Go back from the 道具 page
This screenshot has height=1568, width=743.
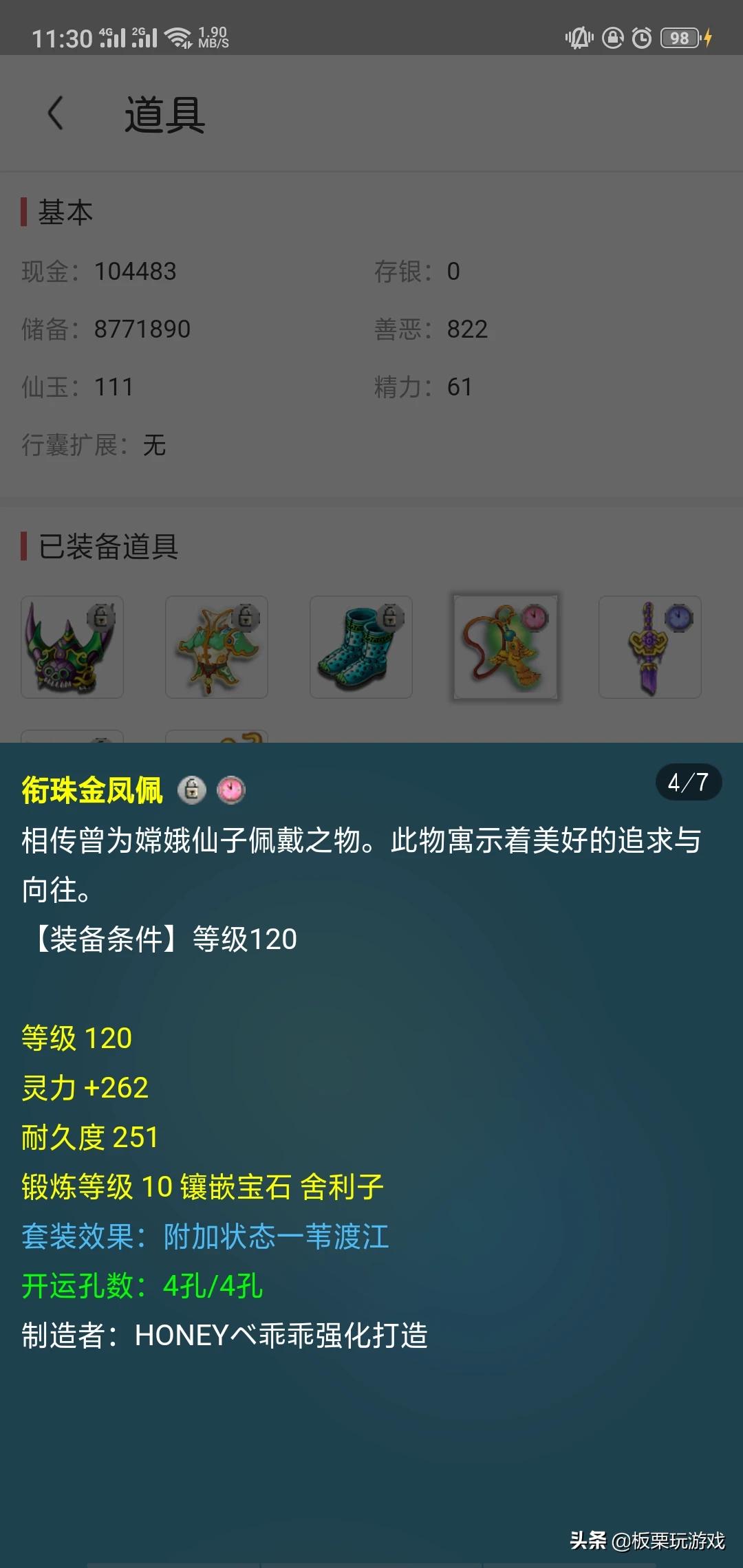tap(55, 113)
